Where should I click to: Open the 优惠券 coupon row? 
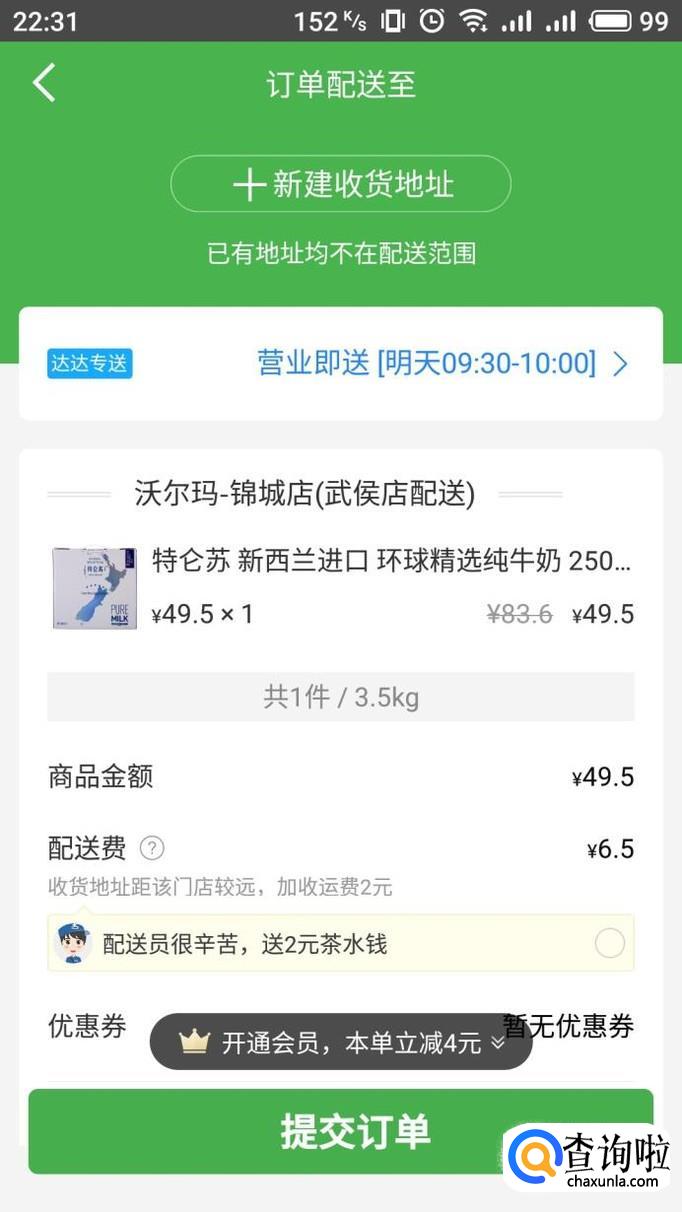pyautogui.click(x=88, y=1025)
